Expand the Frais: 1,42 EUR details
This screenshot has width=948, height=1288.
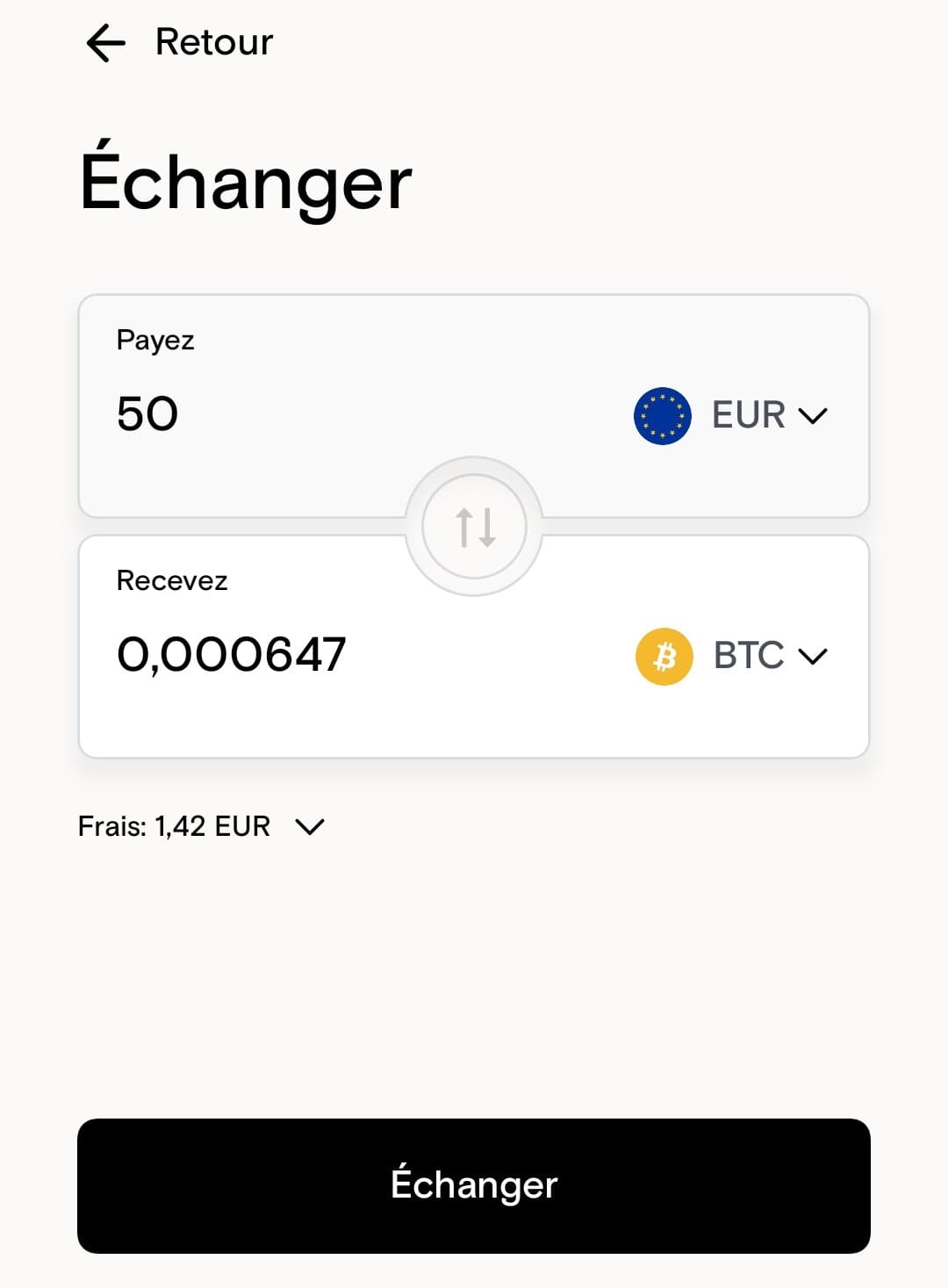coord(200,825)
